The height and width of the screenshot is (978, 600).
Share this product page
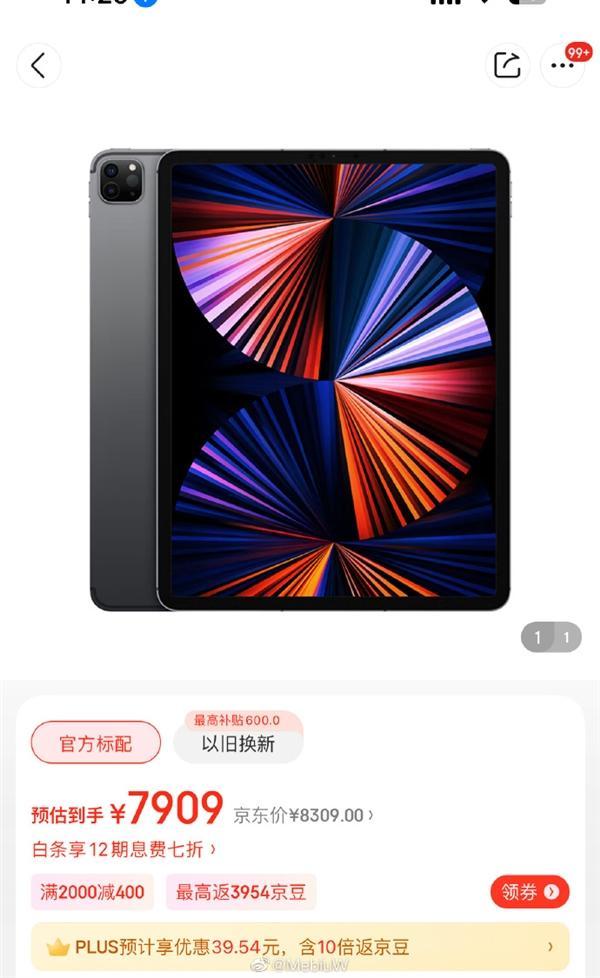click(507, 65)
